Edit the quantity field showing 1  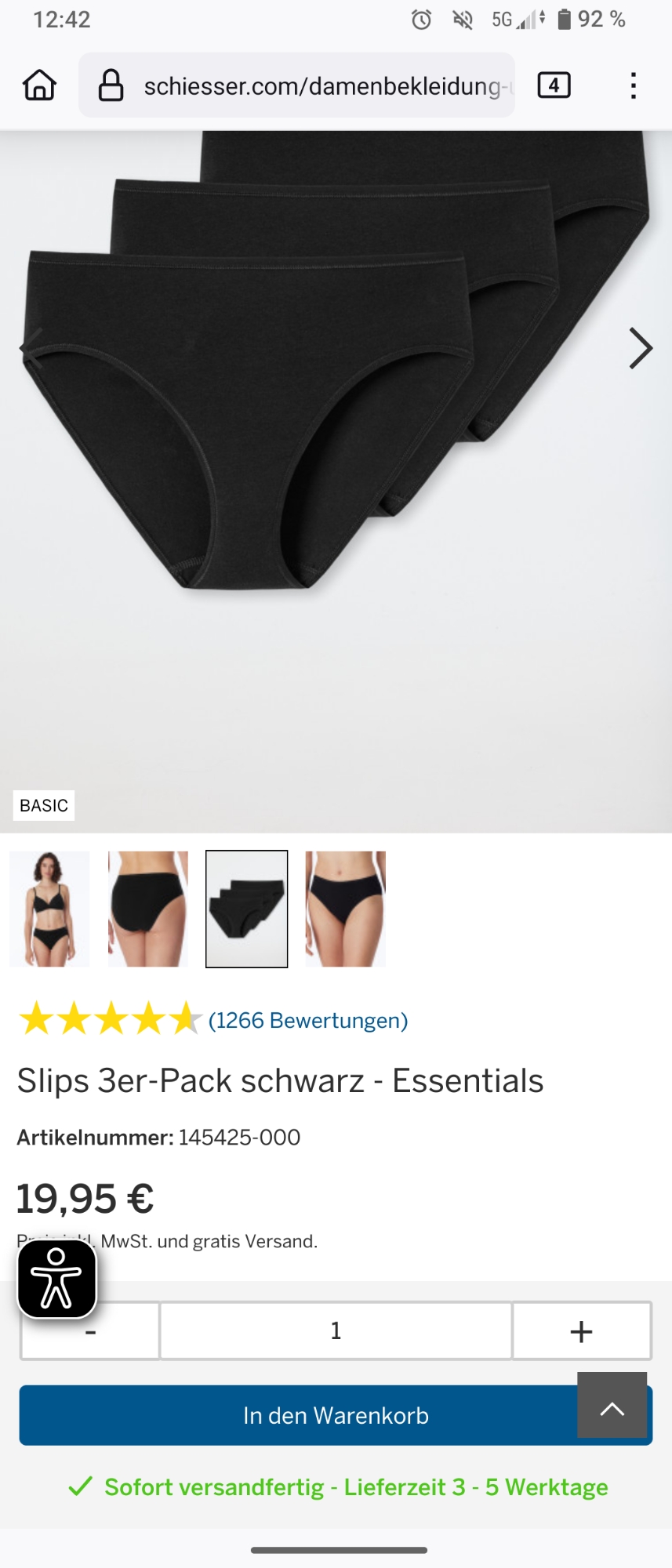coord(336,1331)
